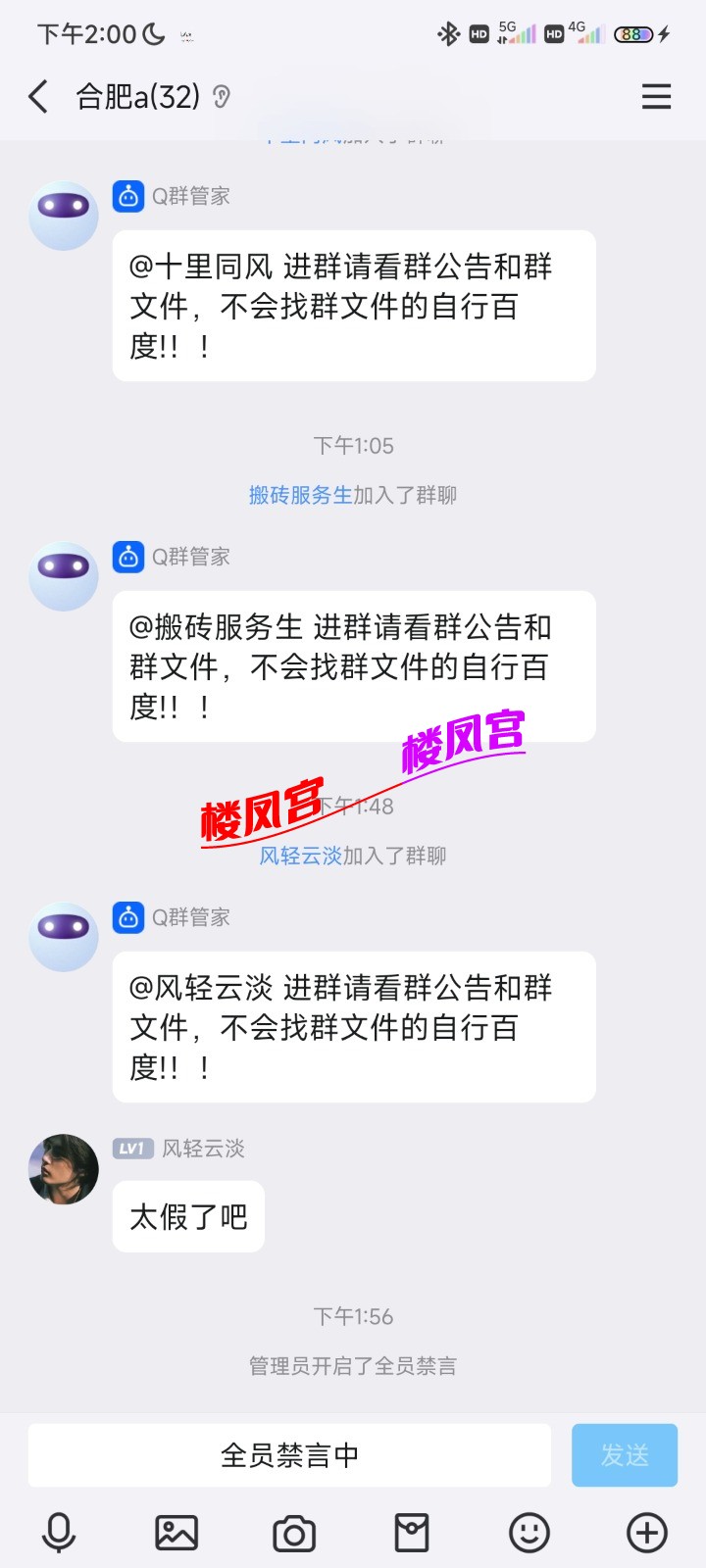The height and width of the screenshot is (1568, 706).
Task: Open 风轻云淡's profile from the join notice
Action: click(x=300, y=856)
